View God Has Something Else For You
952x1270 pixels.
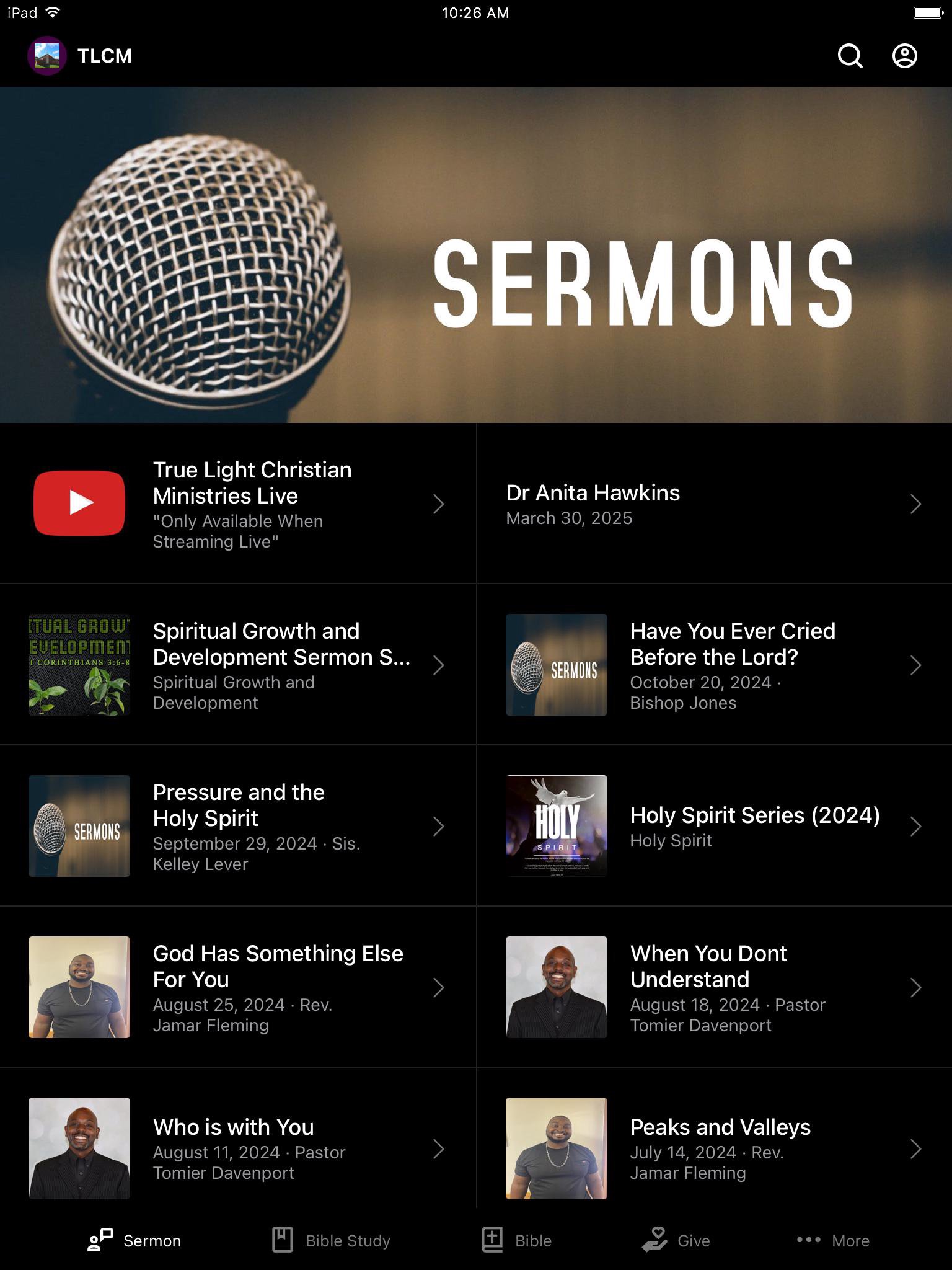tap(238, 987)
